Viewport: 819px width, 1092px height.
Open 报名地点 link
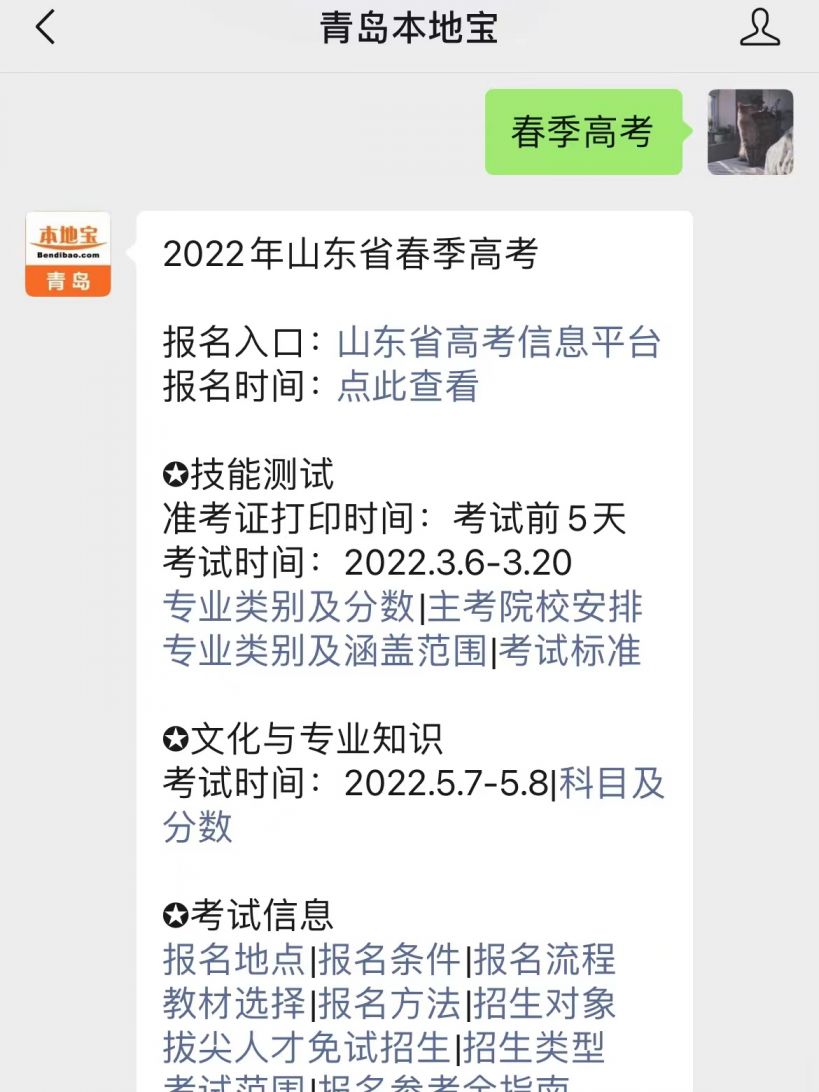pos(233,959)
